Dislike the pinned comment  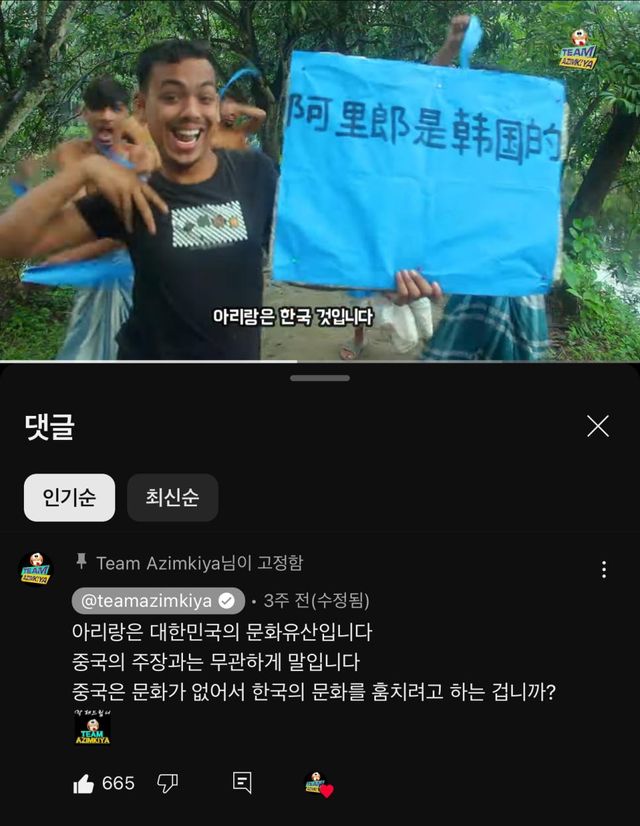pyautogui.click(x=168, y=783)
